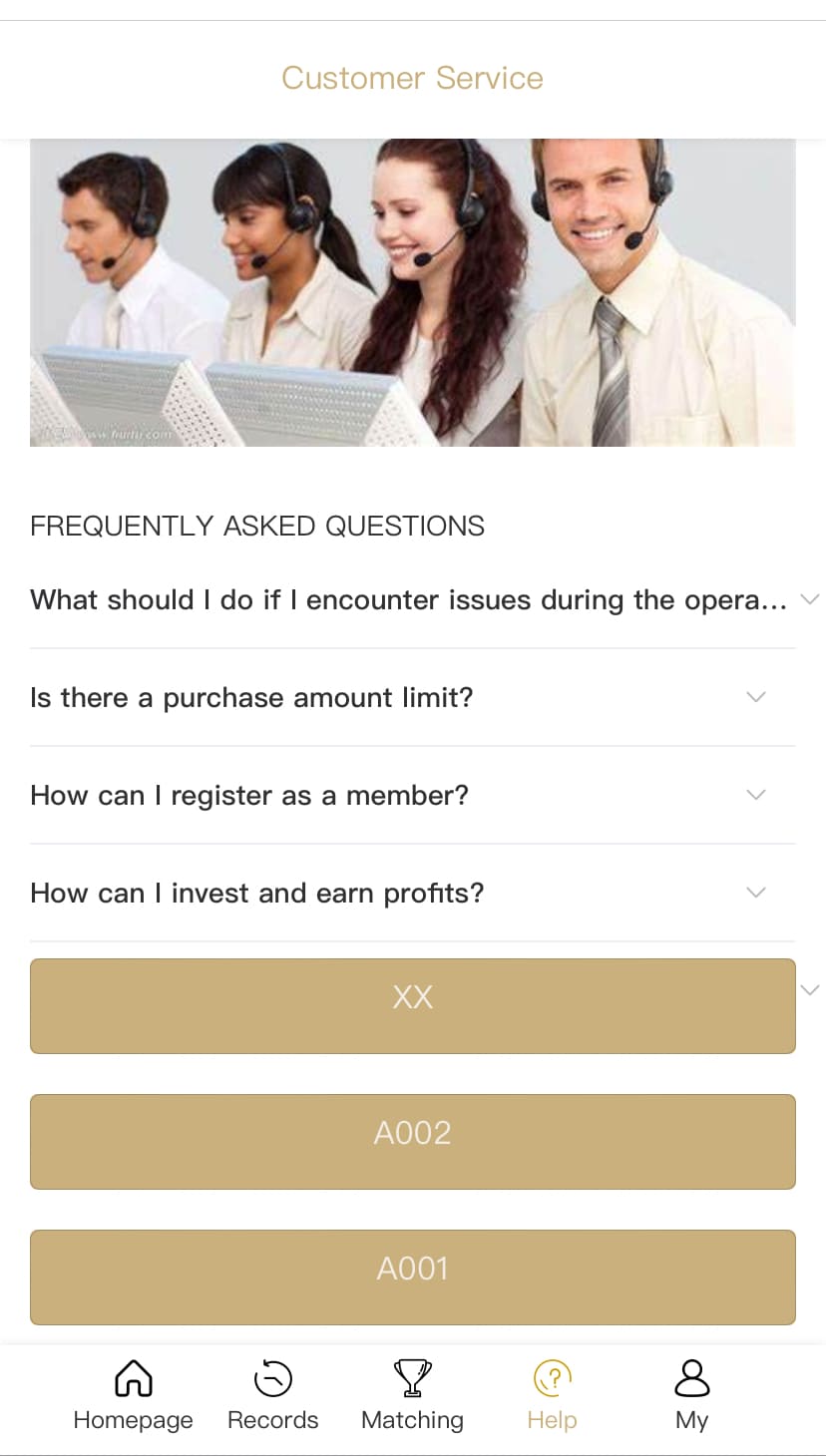Expand 'How can I invest and earn profits?'
The height and width of the screenshot is (1456, 826).
(x=409, y=894)
